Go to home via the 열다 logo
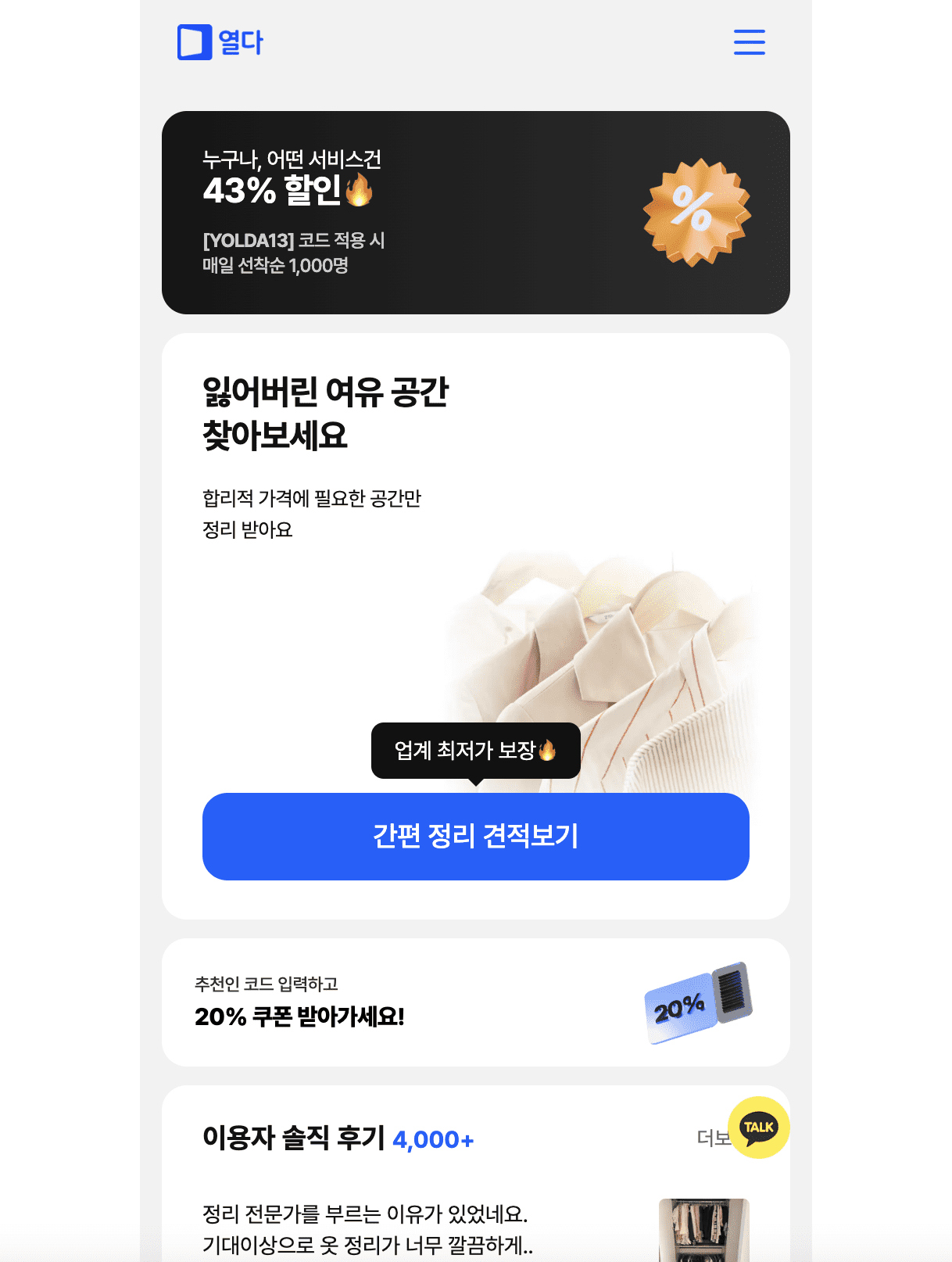 tap(220, 42)
